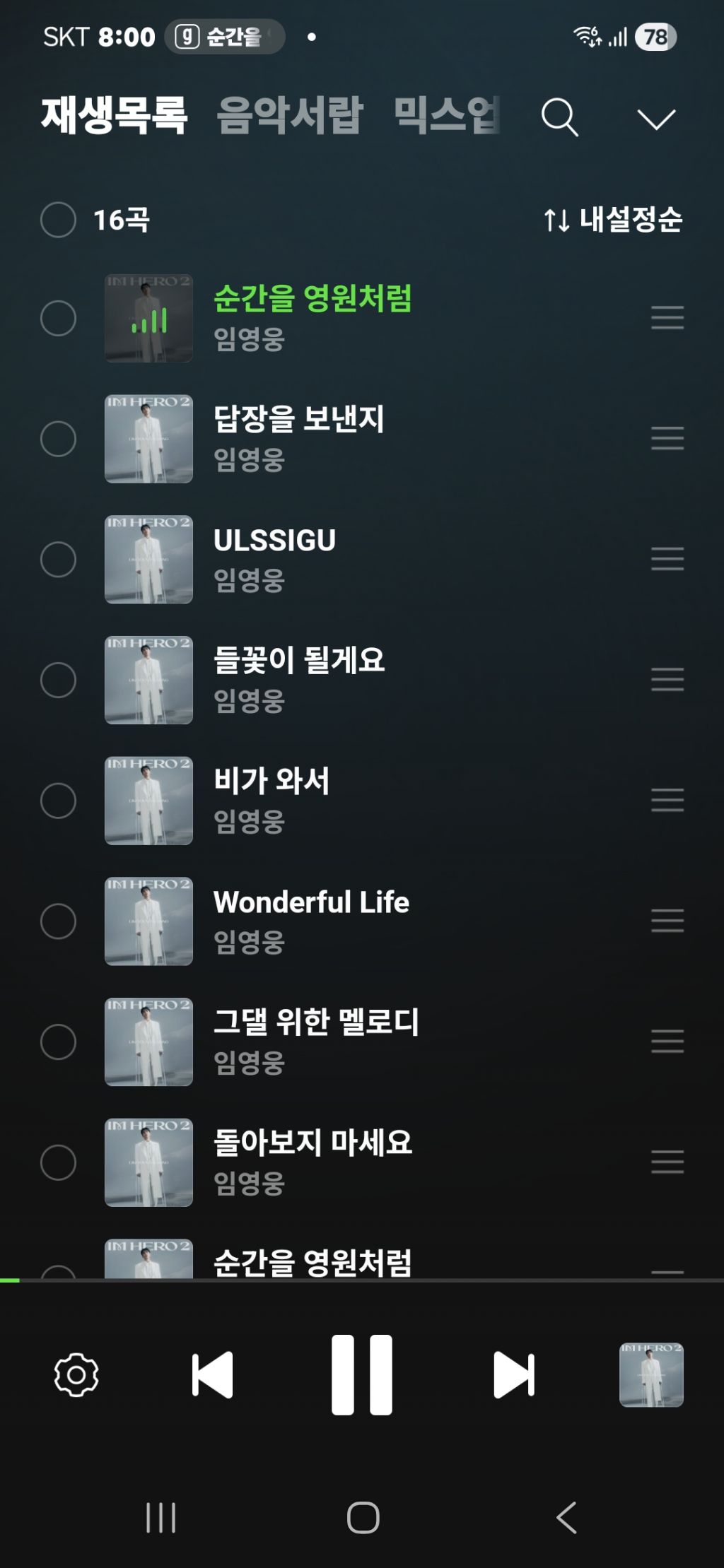Select the checkbox for 들꽃이 될게요
The image size is (724, 1568).
58,680
